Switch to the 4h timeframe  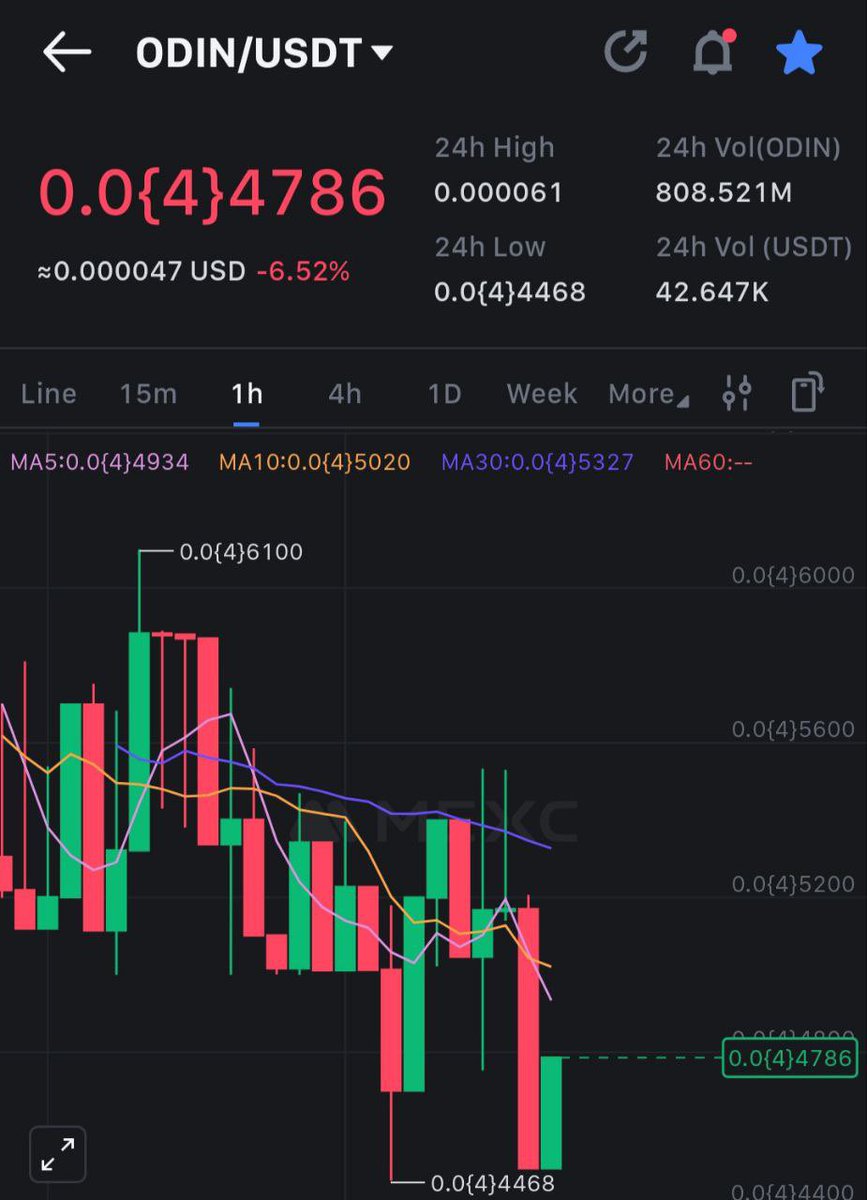(344, 394)
